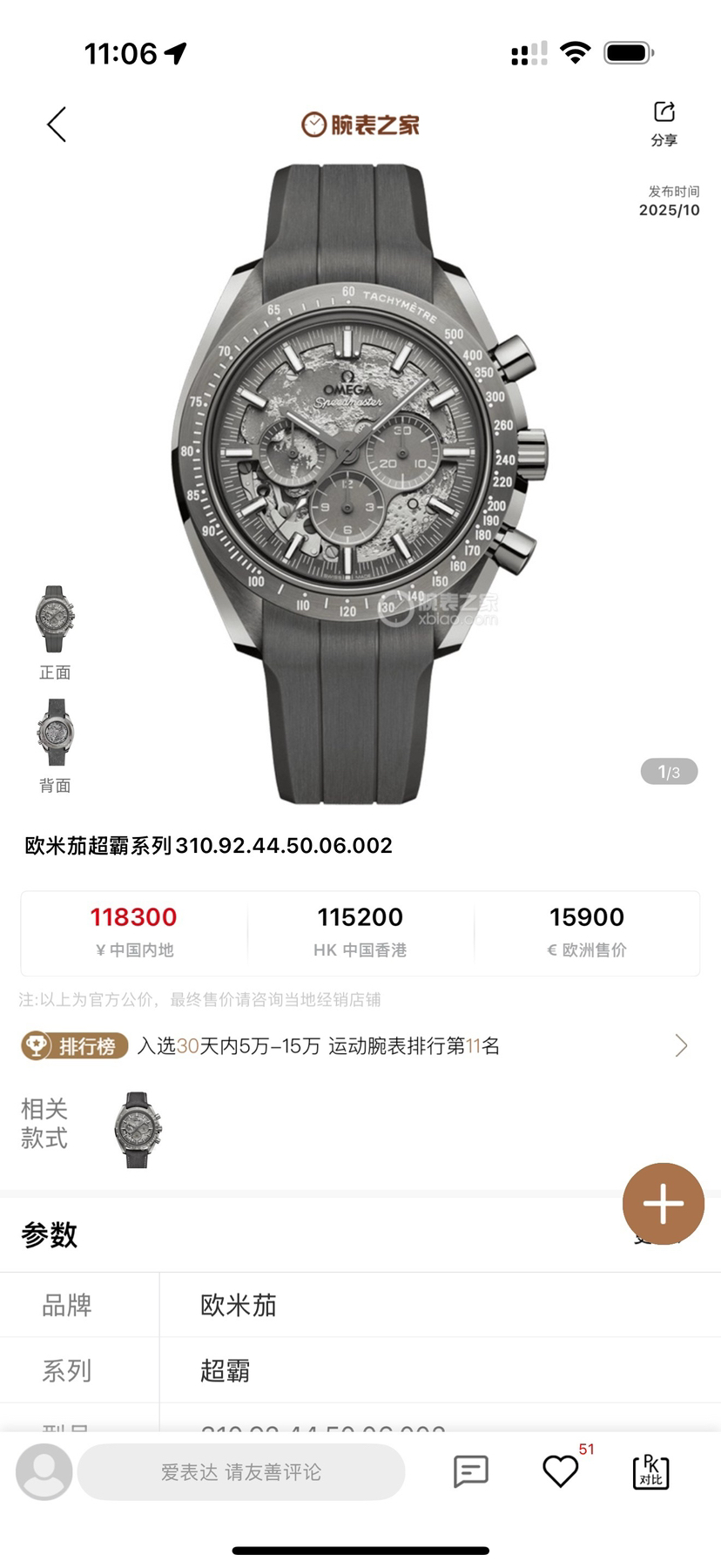
Task: Share this watch via 分享 icon
Action: pos(664,123)
